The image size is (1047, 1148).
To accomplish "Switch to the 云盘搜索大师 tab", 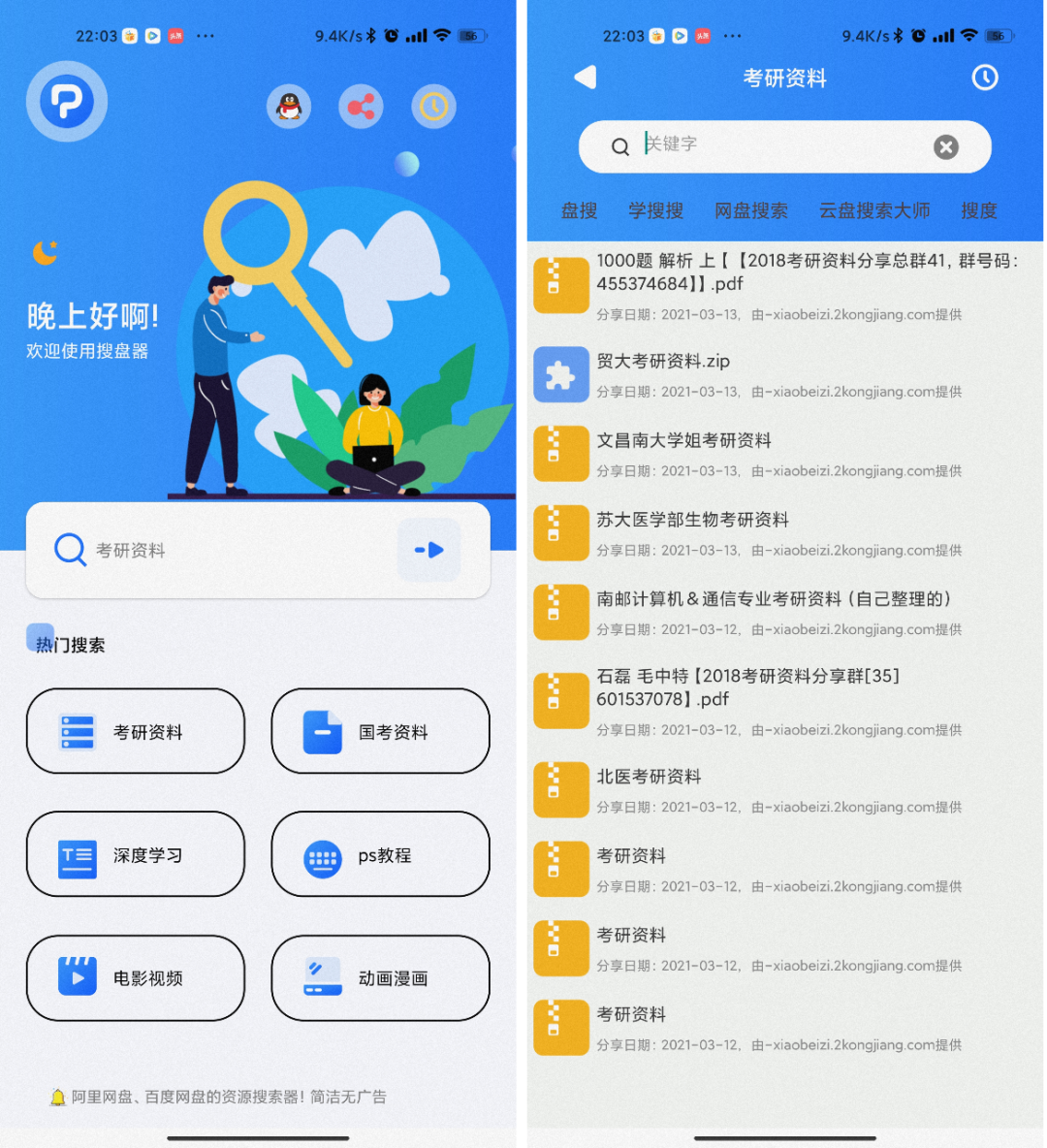I will coord(874,210).
